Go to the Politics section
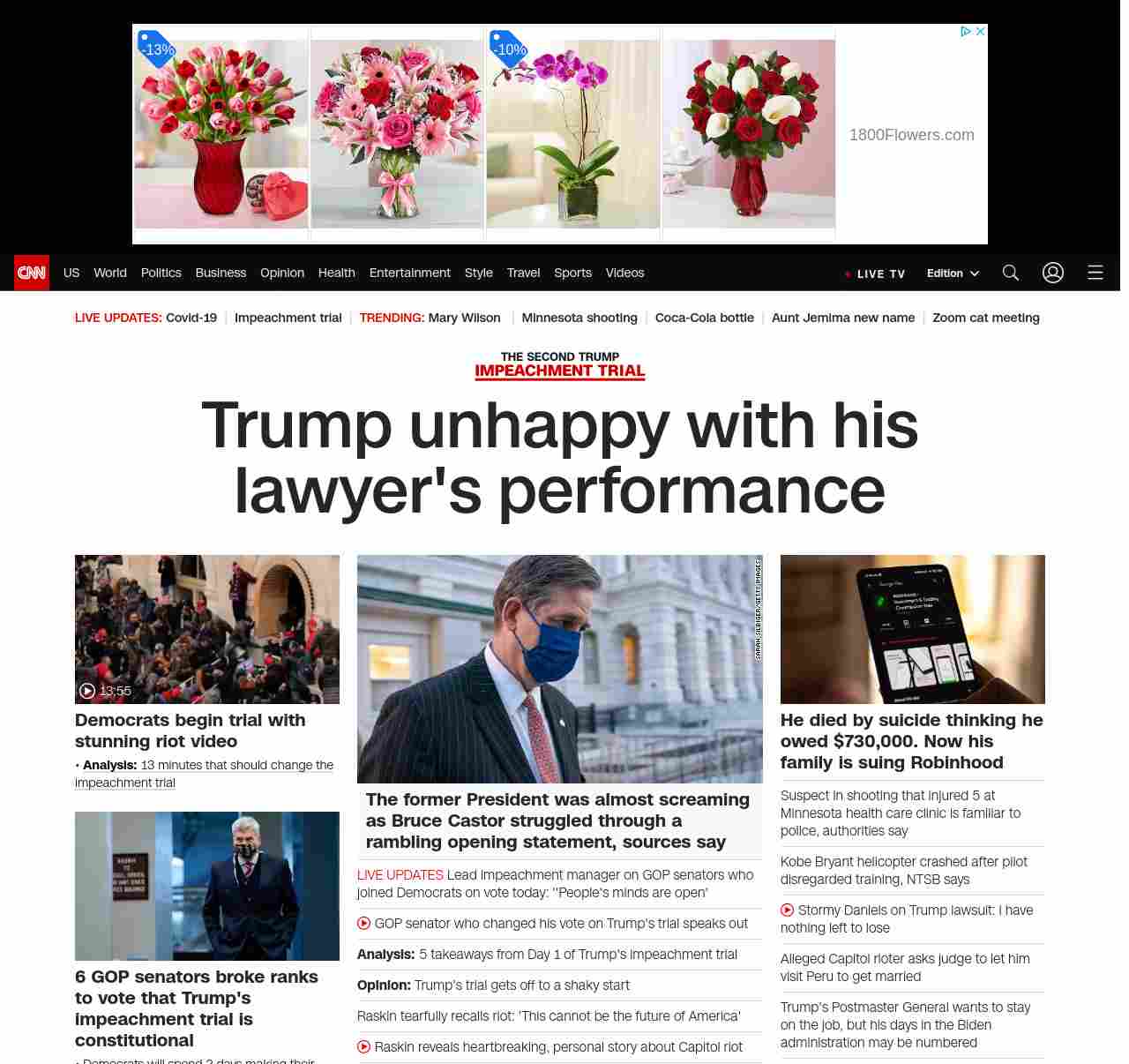The width and height of the screenshot is (1129, 1064). pyautogui.click(x=161, y=273)
